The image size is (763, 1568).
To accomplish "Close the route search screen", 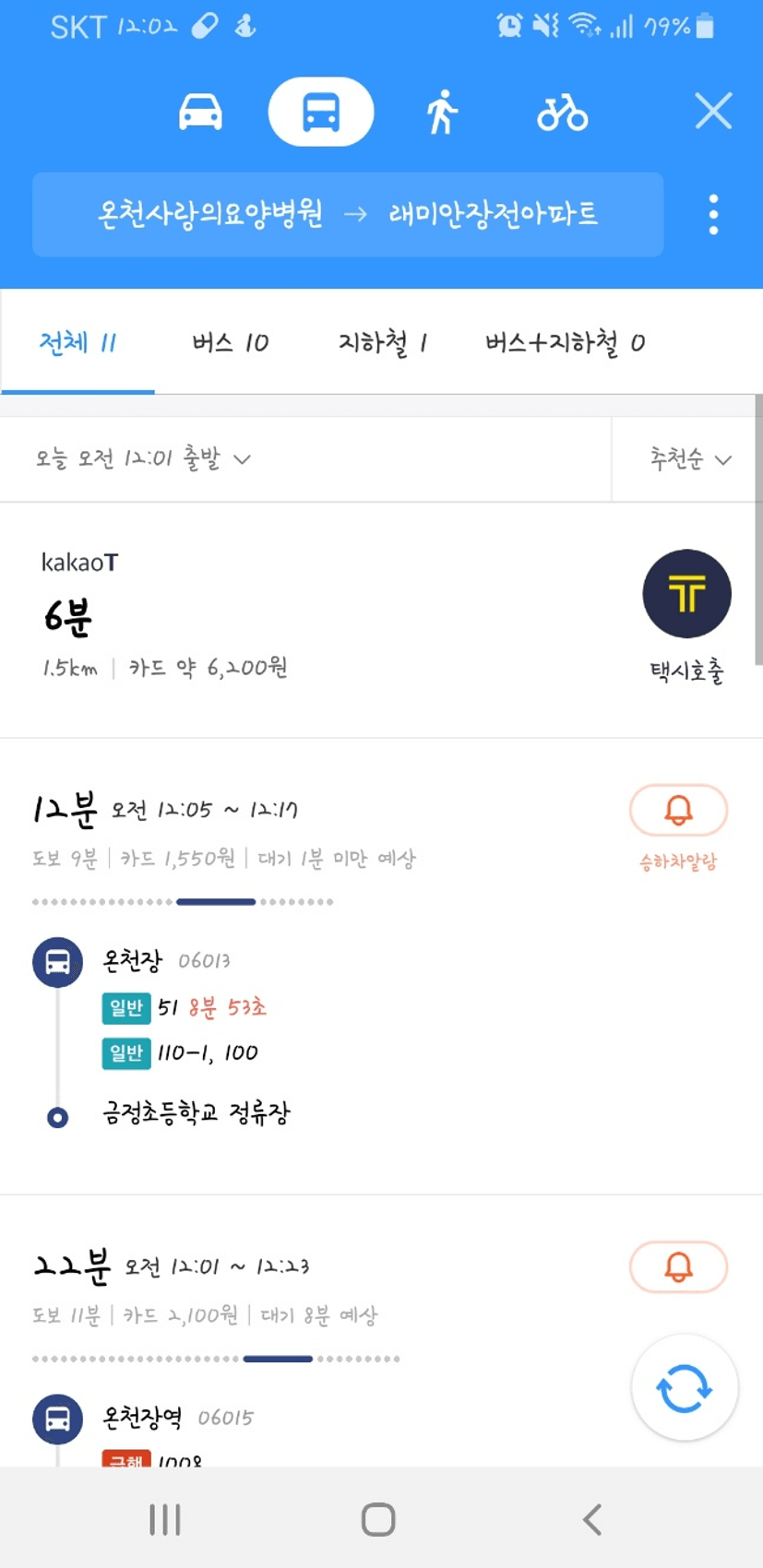I will coord(713,112).
